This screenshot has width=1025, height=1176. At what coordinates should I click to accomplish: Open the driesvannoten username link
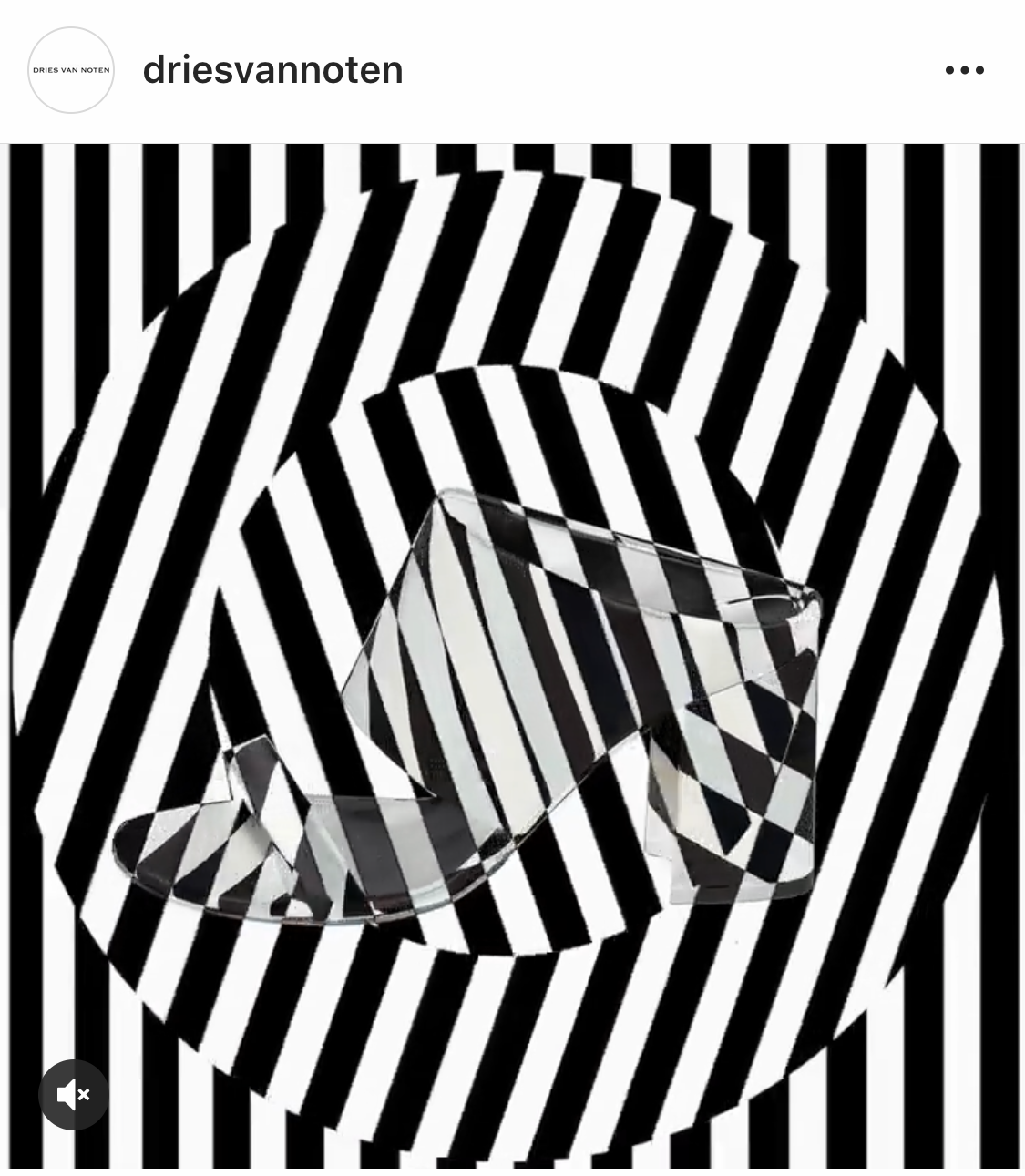272,70
